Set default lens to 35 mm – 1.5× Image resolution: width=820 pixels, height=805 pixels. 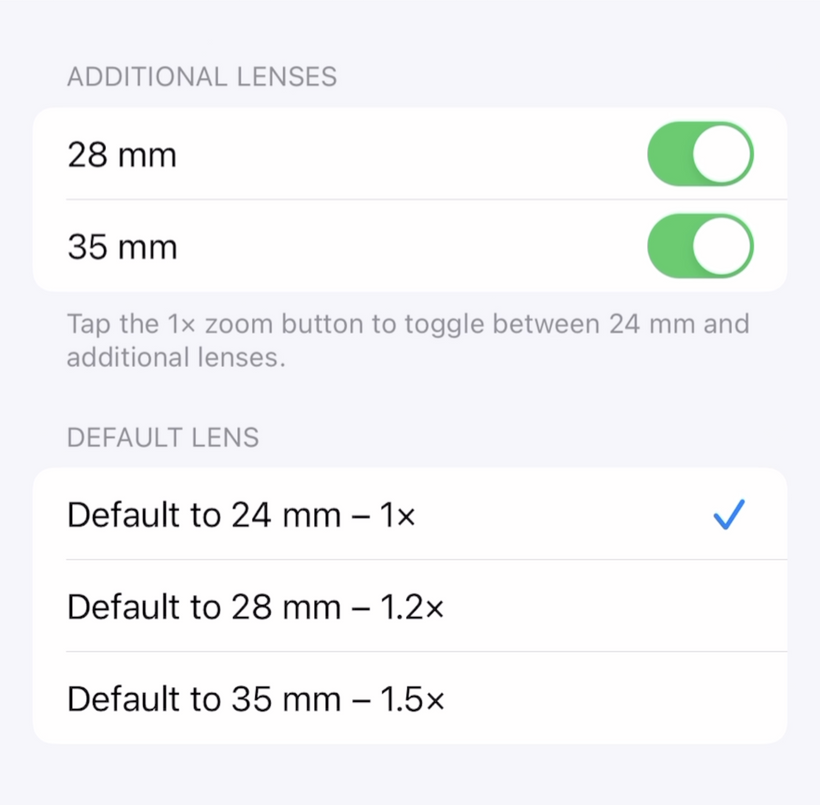pyautogui.click(x=408, y=698)
